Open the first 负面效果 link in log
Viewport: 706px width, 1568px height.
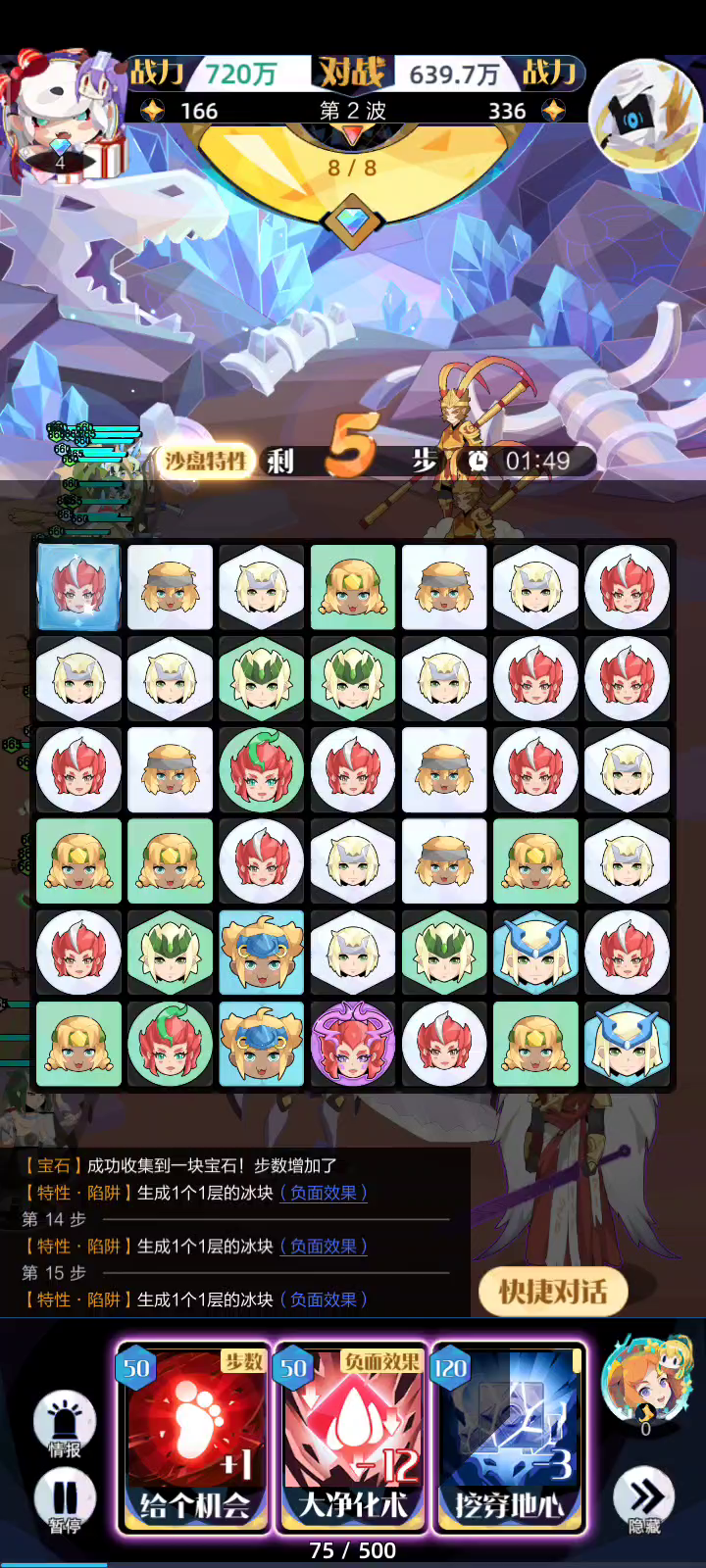click(324, 1193)
